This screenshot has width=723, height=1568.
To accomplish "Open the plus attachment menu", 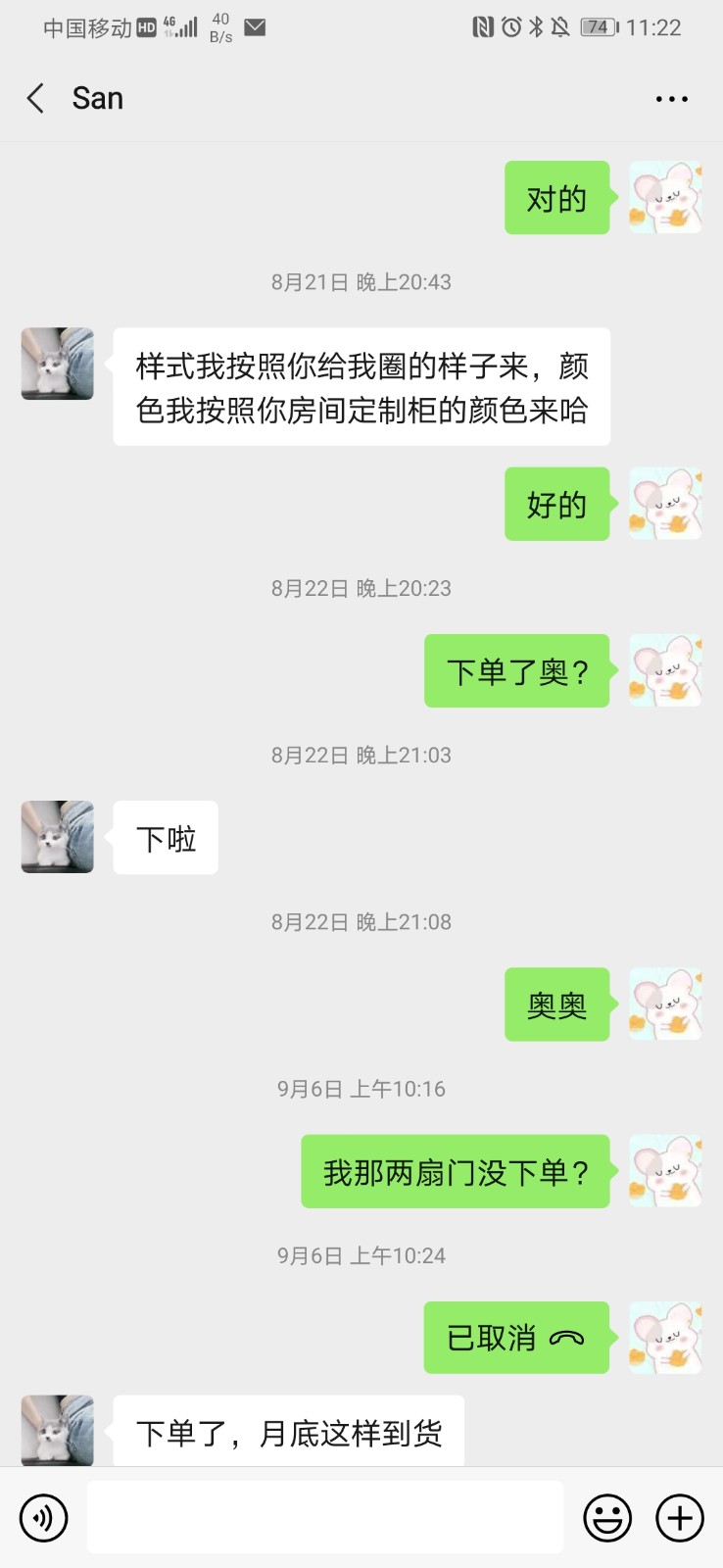I will coord(680,1518).
